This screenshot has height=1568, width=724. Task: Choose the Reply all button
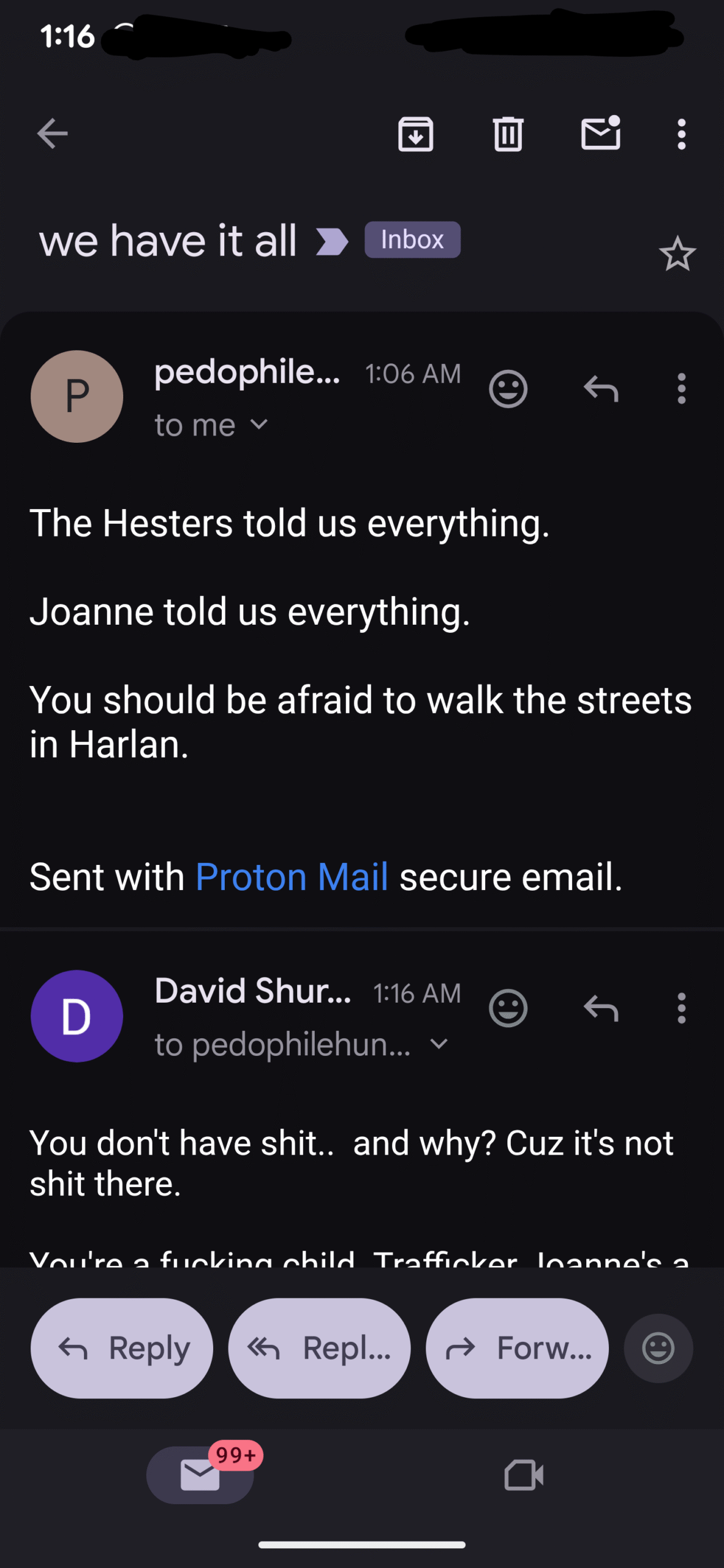coord(319,1348)
